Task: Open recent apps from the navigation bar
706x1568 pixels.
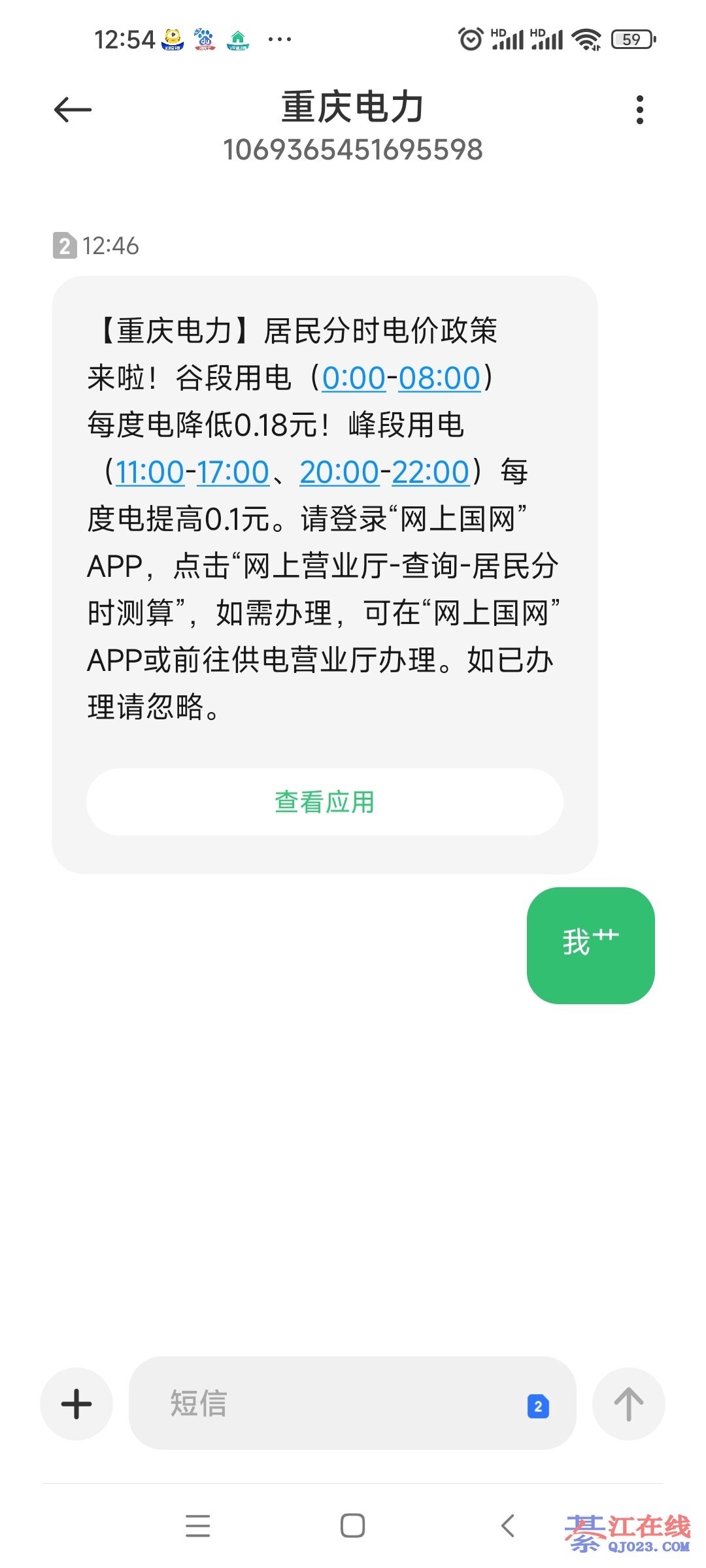Action: point(197,1526)
